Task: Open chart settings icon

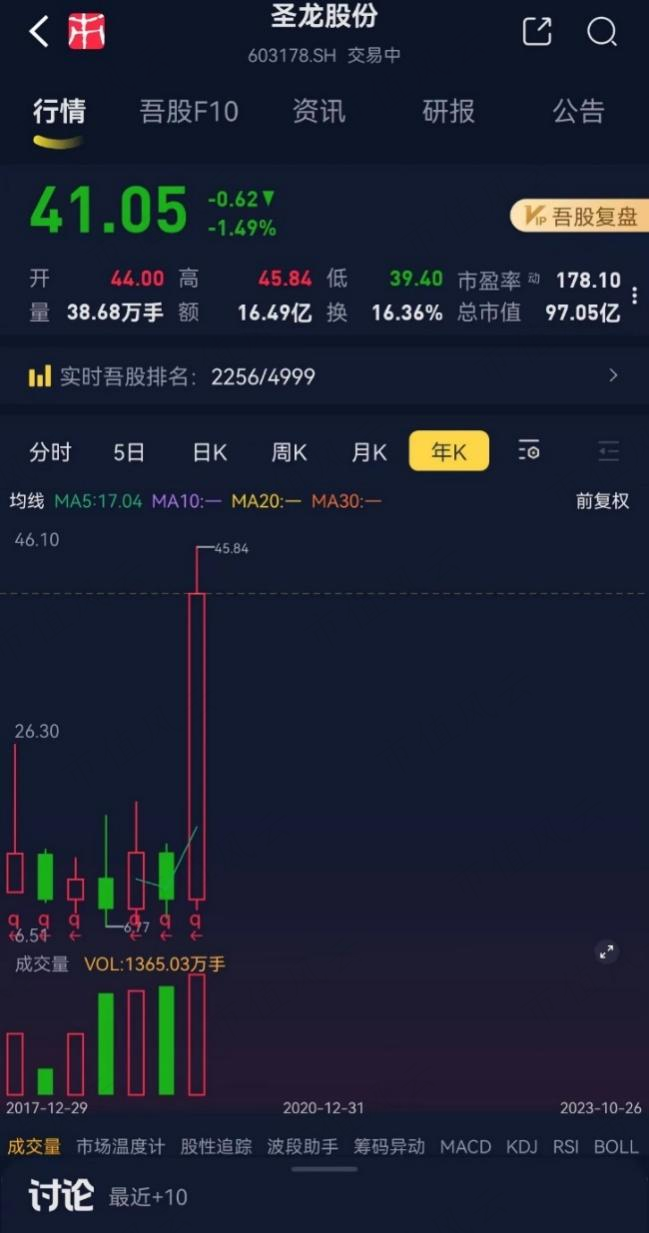Action: [529, 451]
